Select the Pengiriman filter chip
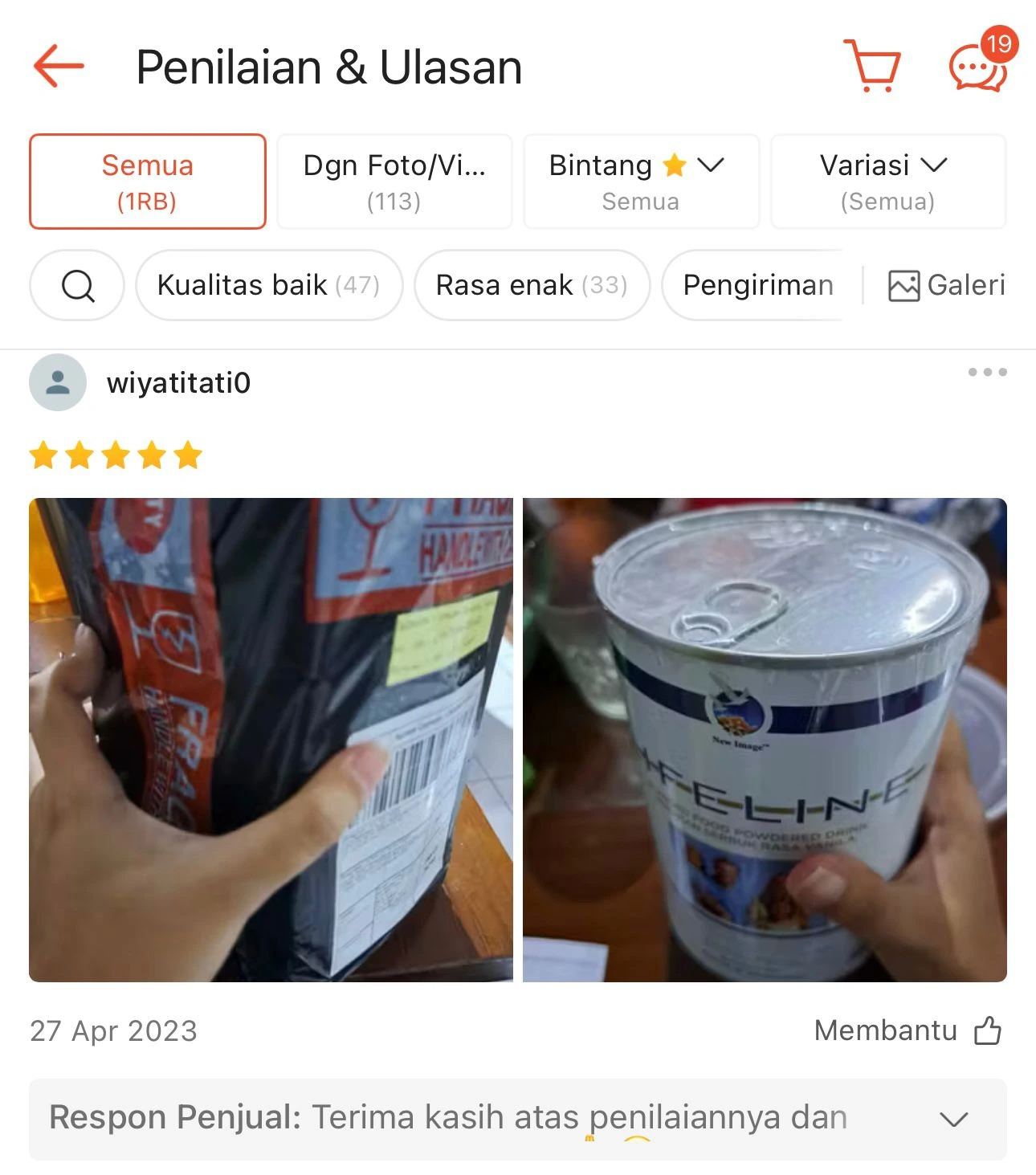 coord(757,285)
